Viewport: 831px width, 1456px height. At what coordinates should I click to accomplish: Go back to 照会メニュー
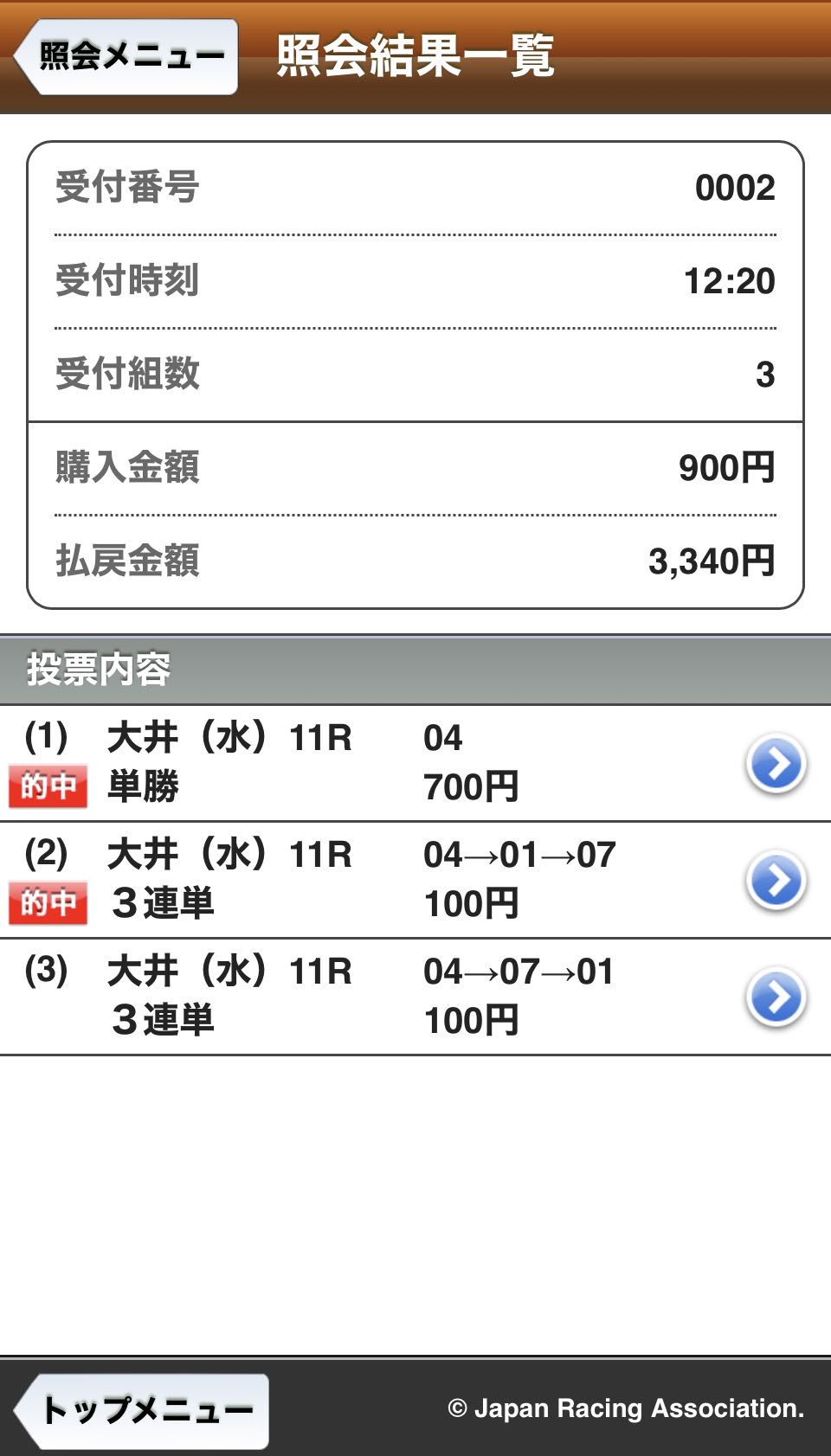(x=128, y=56)
